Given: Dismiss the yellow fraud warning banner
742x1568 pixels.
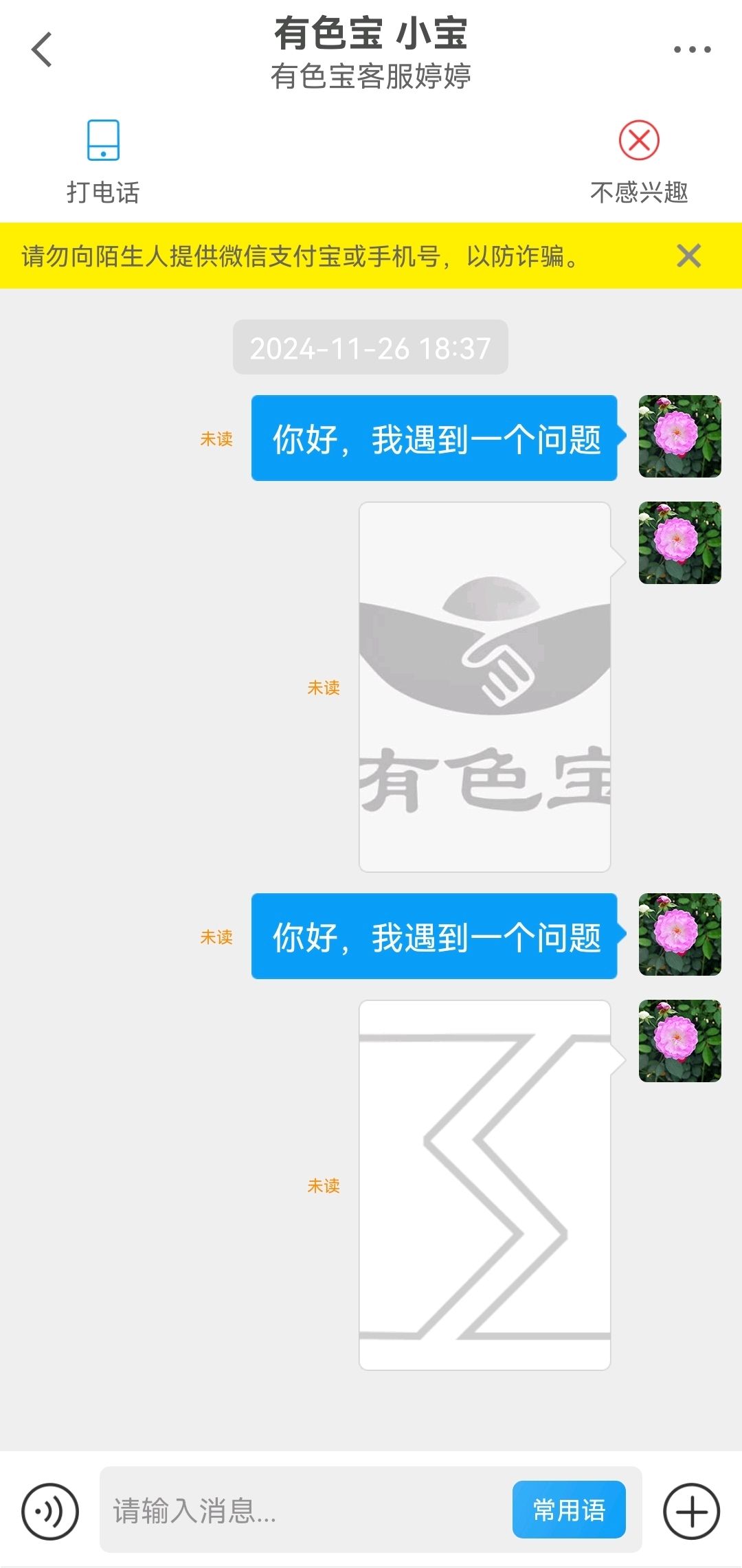Looking at the screenshot, I should [688, 256].
